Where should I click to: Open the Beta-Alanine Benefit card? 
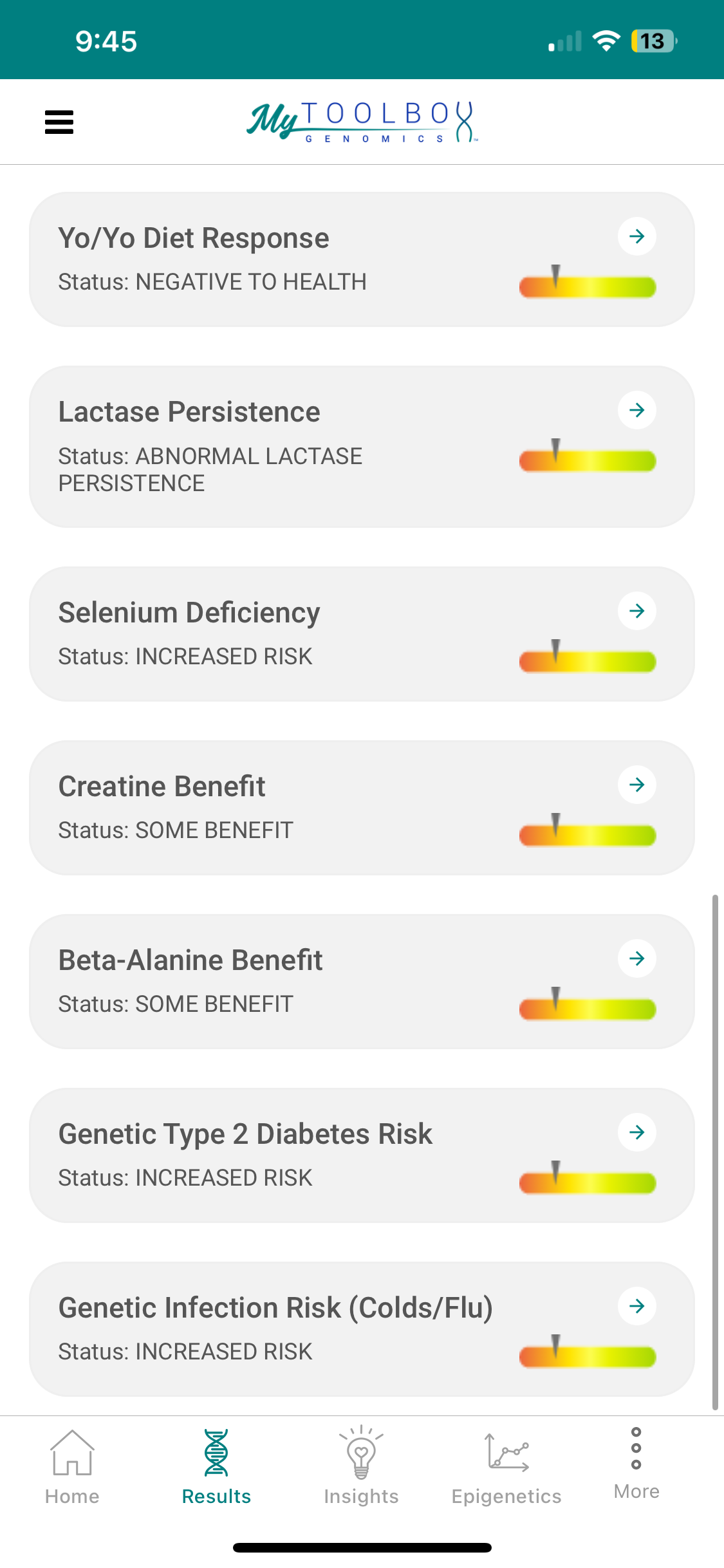tap(362, 982)
